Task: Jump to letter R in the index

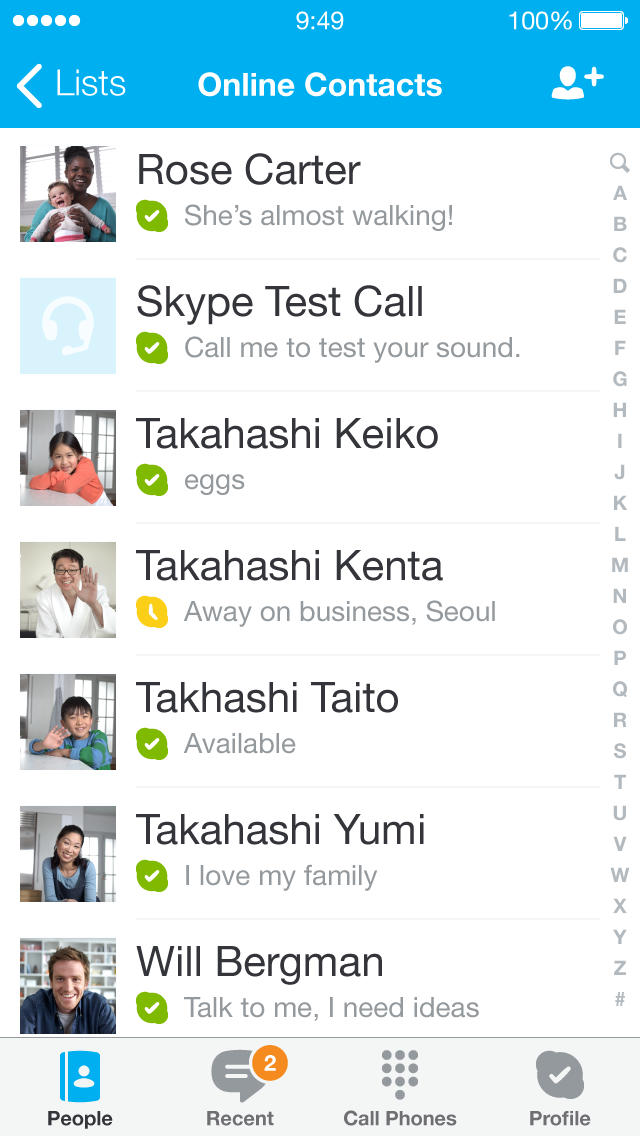Action: pos(620,720)
